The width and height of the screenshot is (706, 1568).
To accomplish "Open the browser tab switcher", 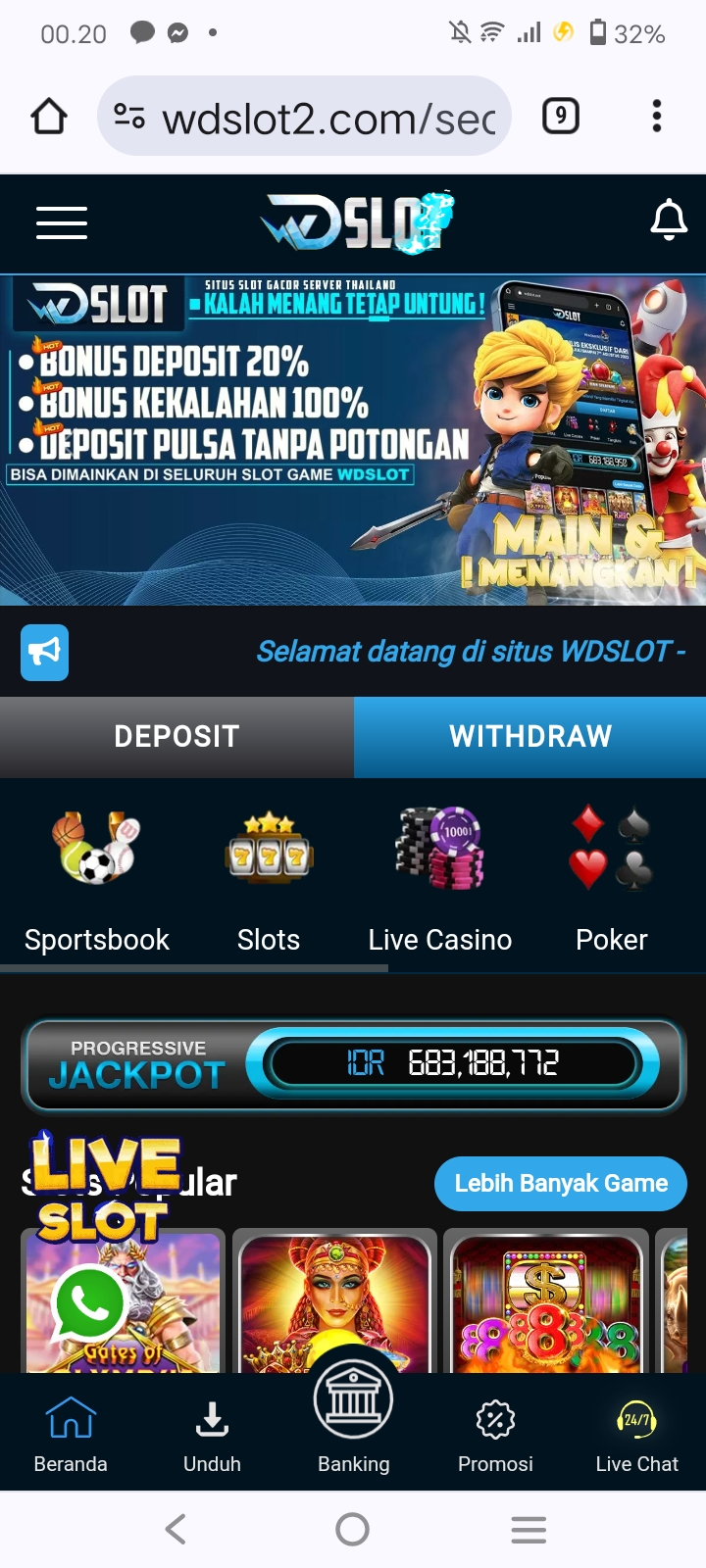I will pos(561,117).
